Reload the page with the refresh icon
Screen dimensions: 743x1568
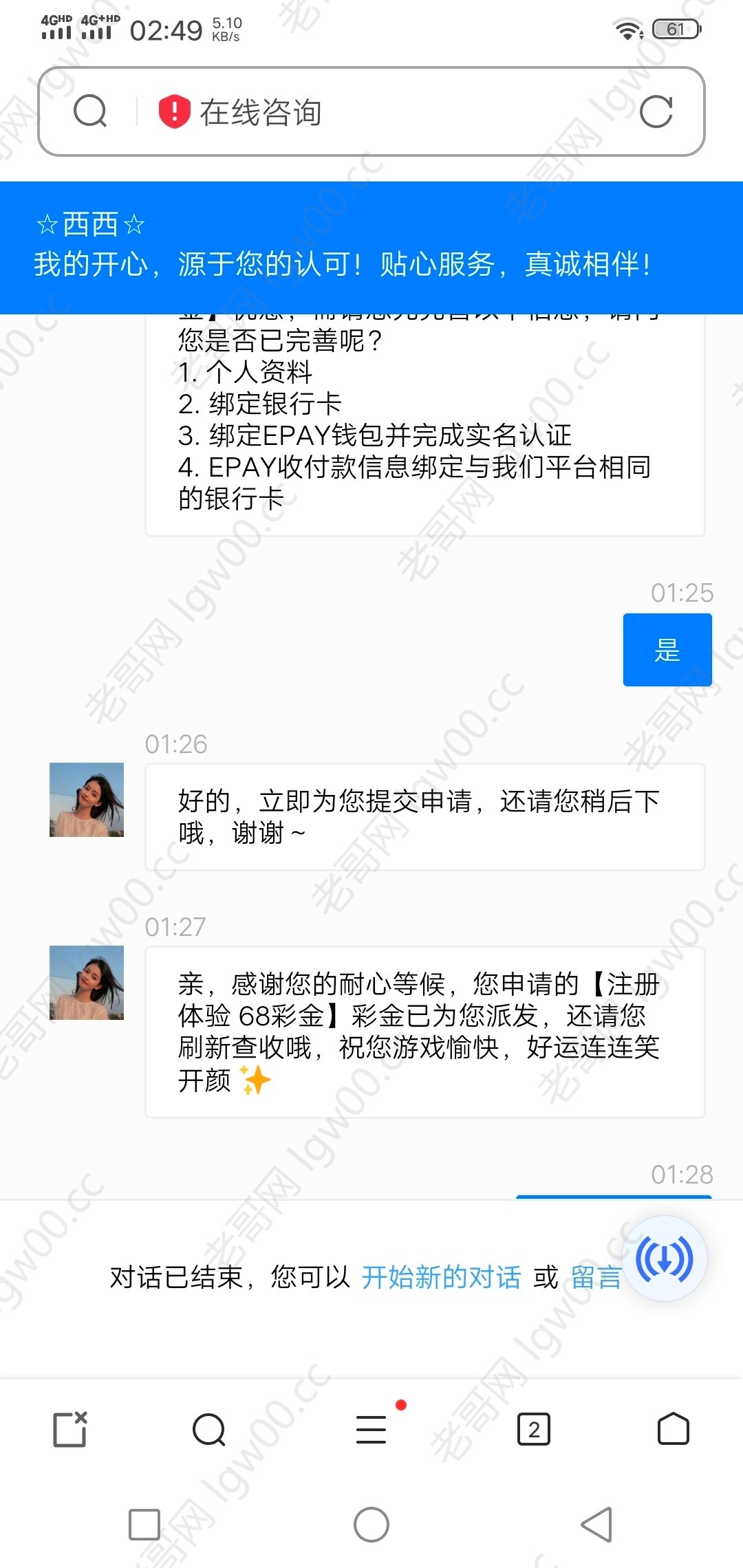pos(656,111)
